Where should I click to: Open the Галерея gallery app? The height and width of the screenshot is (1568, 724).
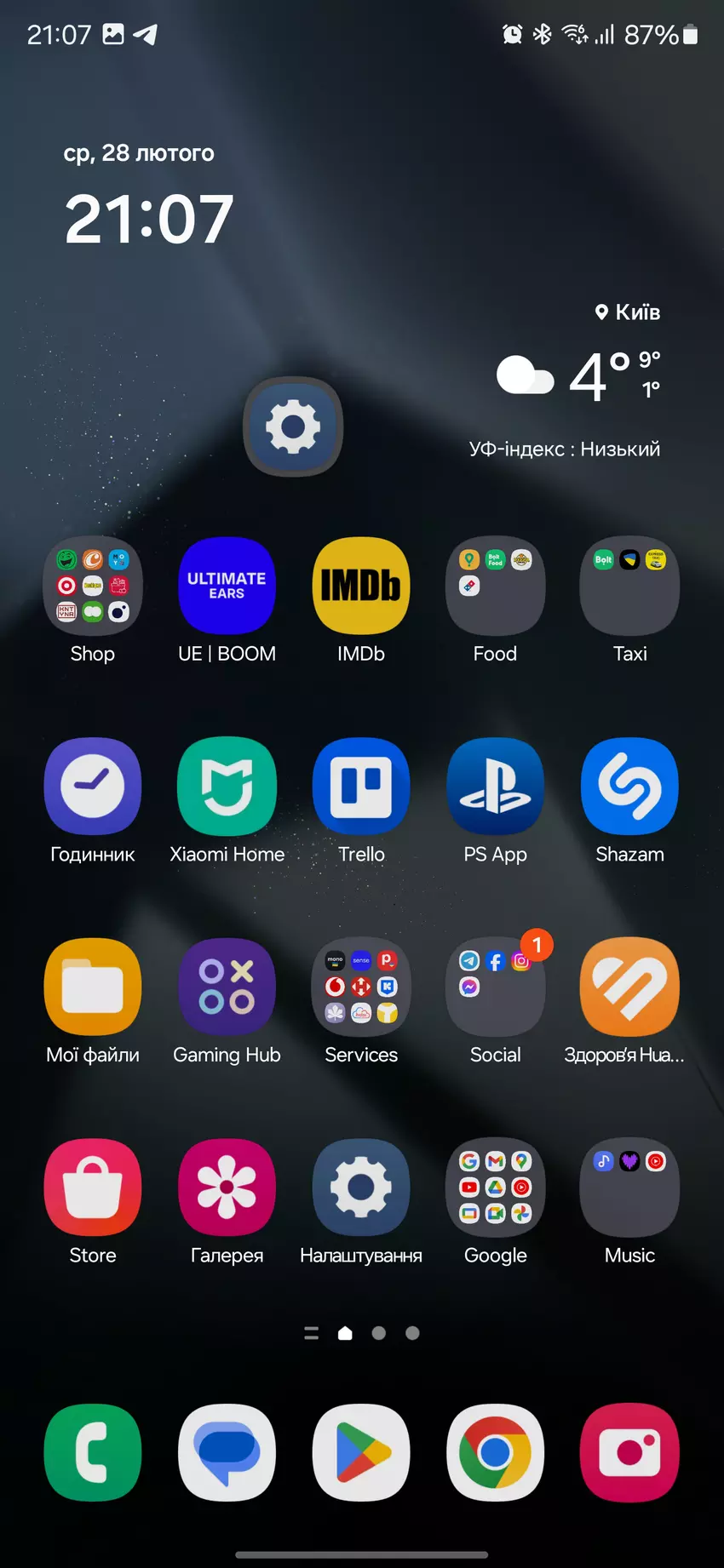point(227,1187)
